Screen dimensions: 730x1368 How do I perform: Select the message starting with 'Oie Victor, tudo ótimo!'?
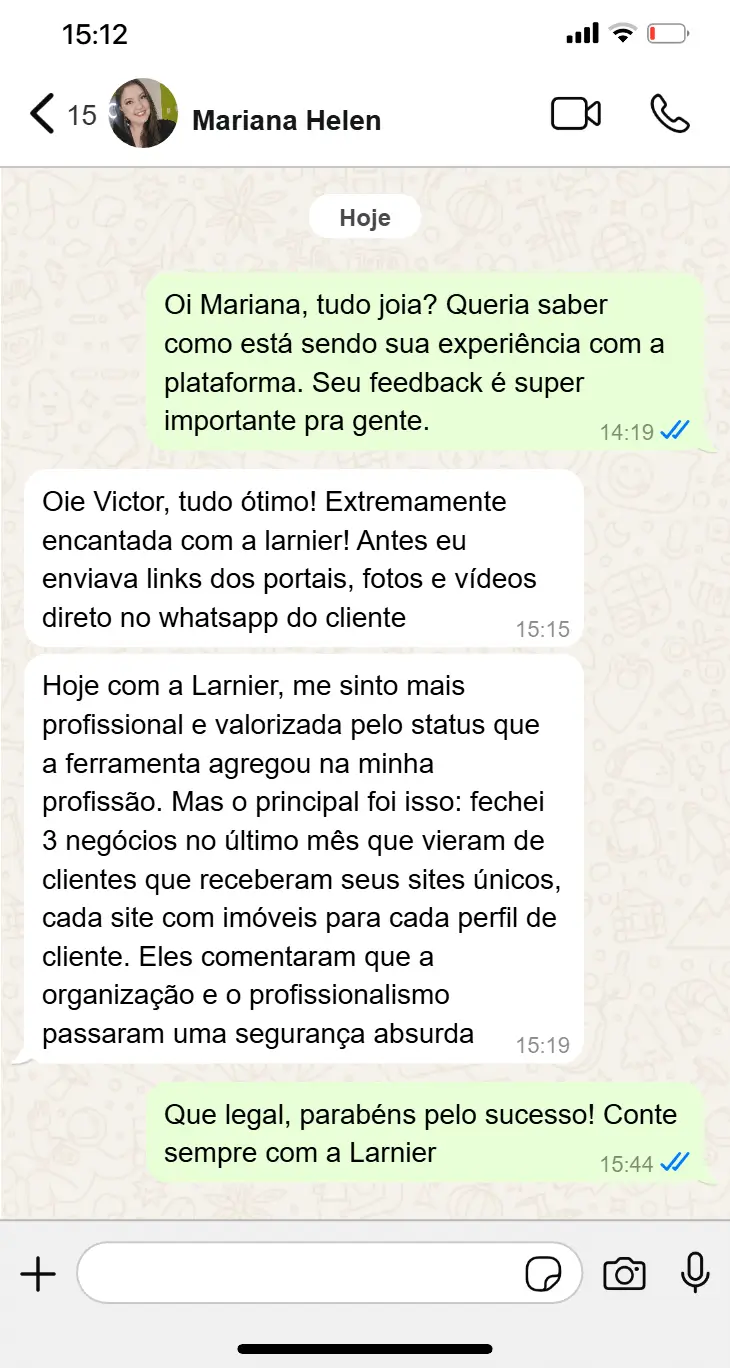[300, 560]
